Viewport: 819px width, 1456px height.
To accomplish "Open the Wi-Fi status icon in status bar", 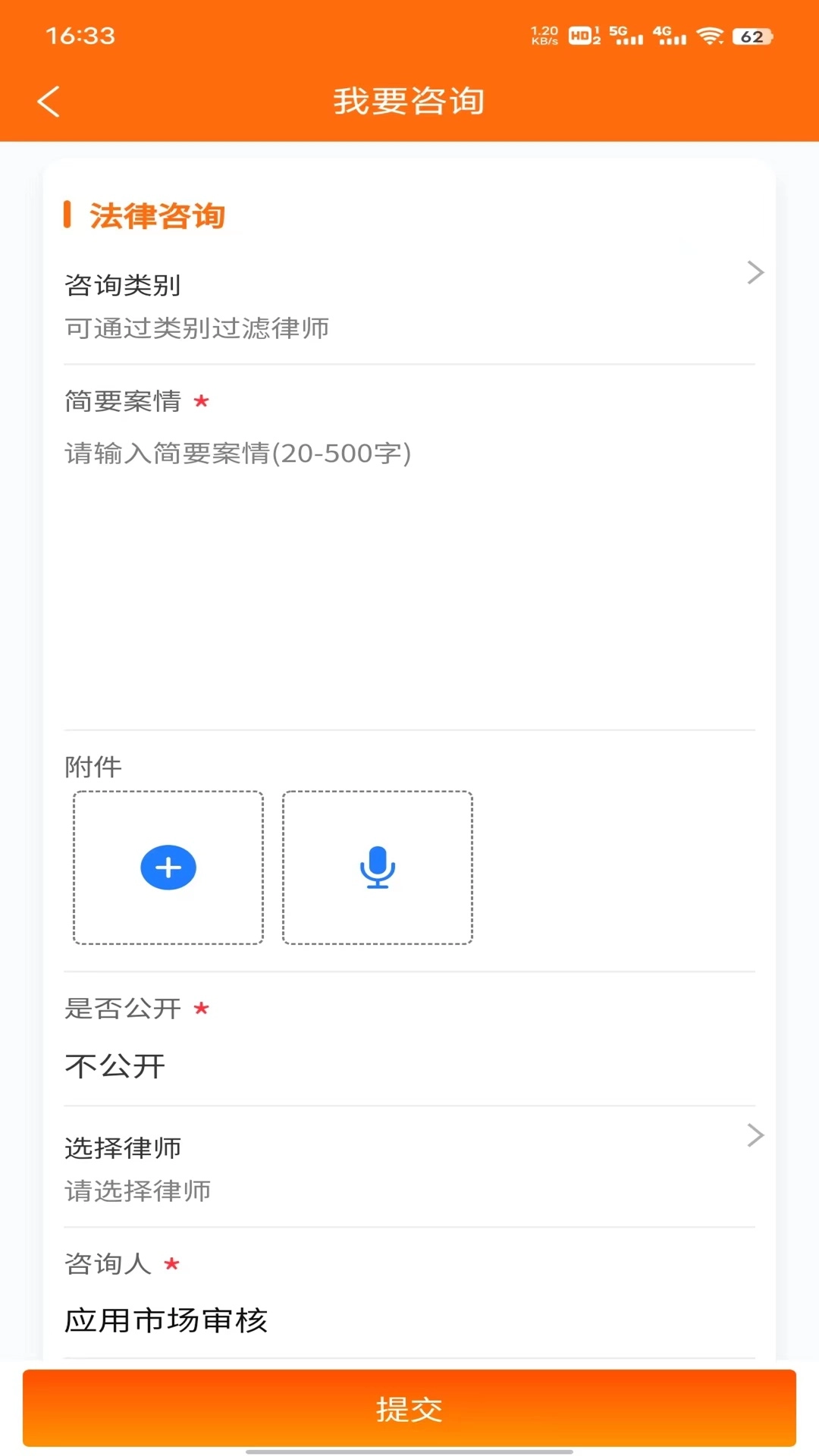I will [710, 34].
